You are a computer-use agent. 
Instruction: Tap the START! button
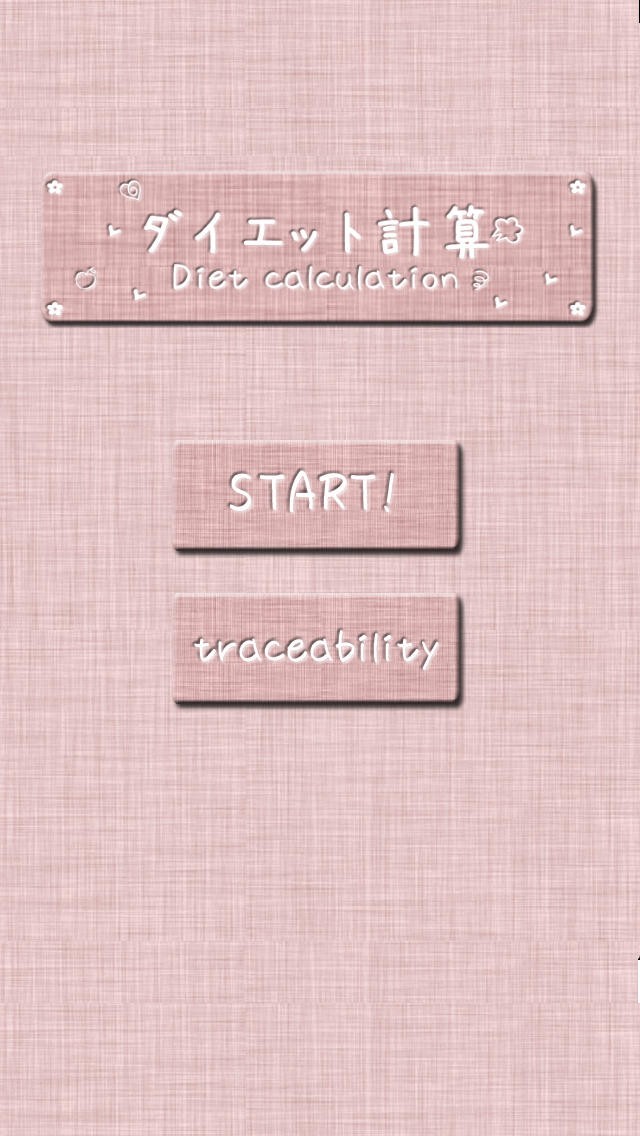[317, 496]
